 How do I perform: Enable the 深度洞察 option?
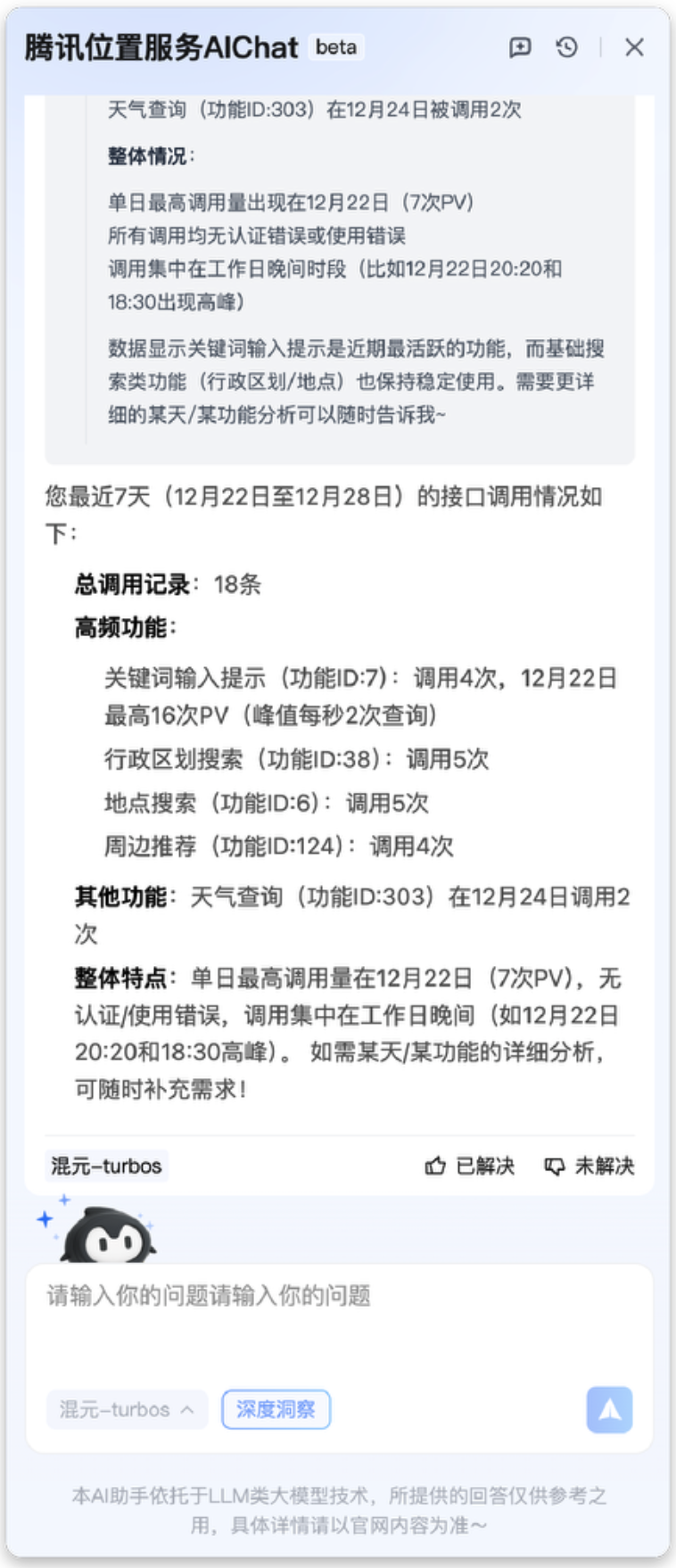click(276, 1409)
